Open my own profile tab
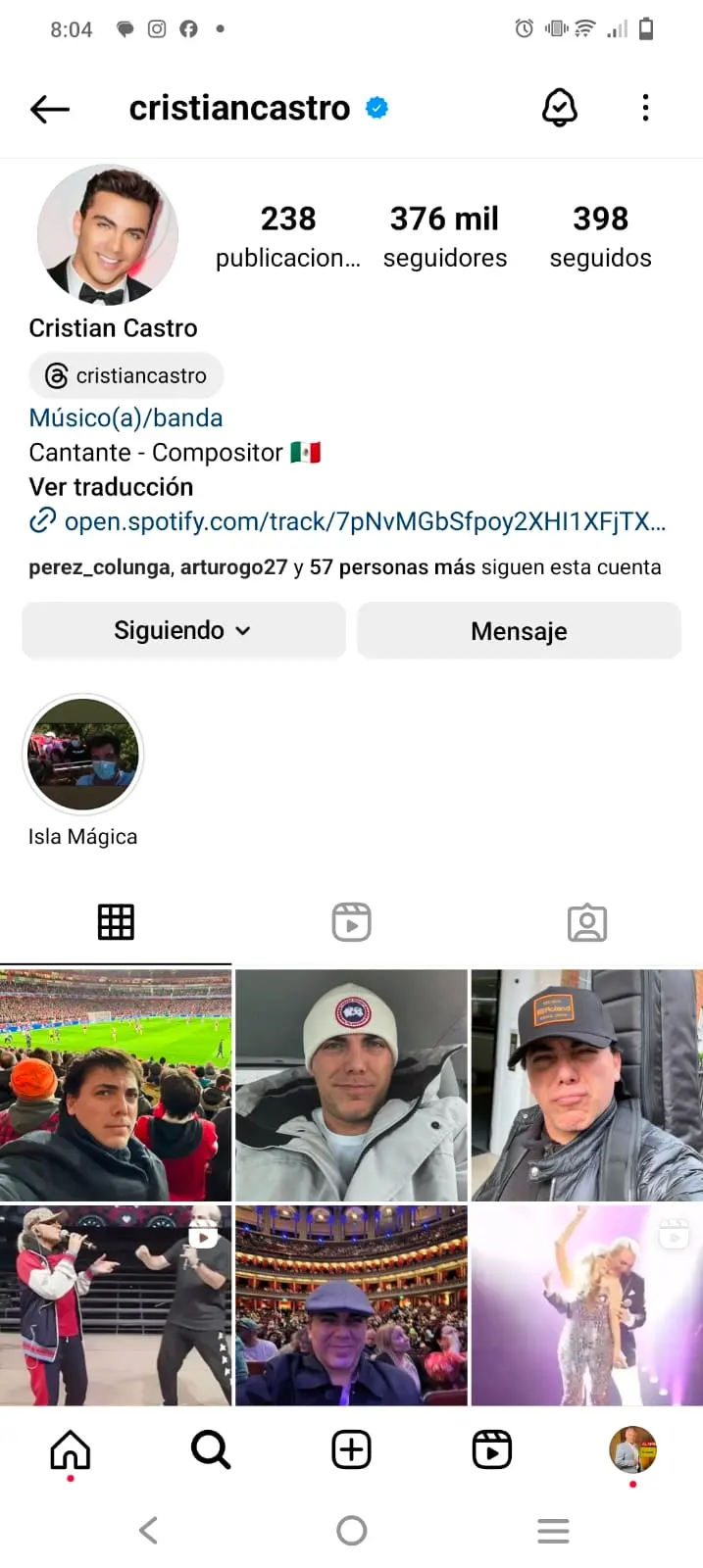 point(632,1449)
